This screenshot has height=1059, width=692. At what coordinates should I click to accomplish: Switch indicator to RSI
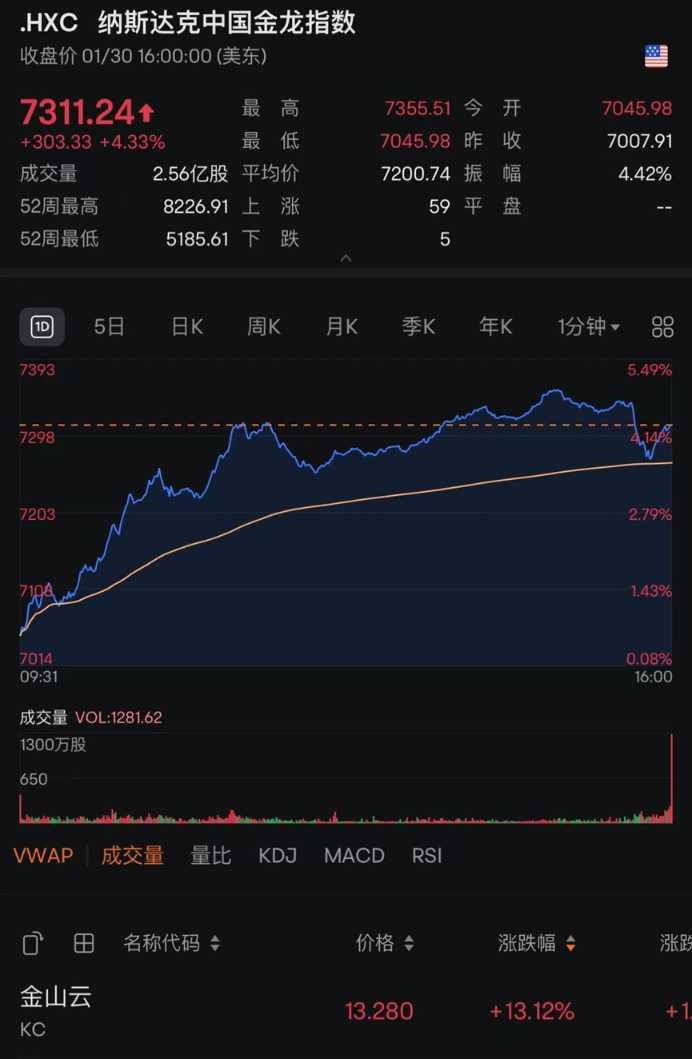(x=427, y=855)
